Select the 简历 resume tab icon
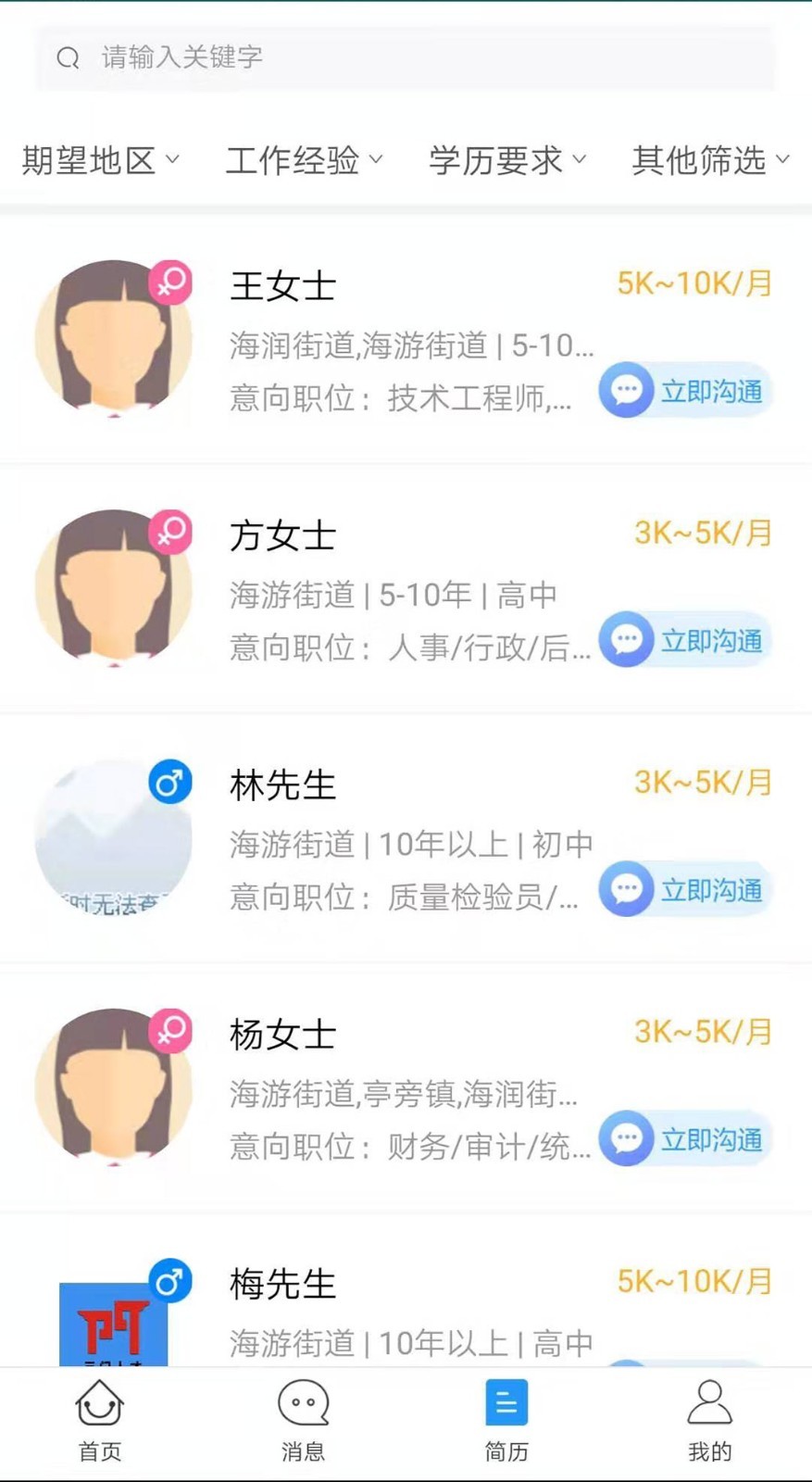Screen dimensions: 812x1482 506,1403
